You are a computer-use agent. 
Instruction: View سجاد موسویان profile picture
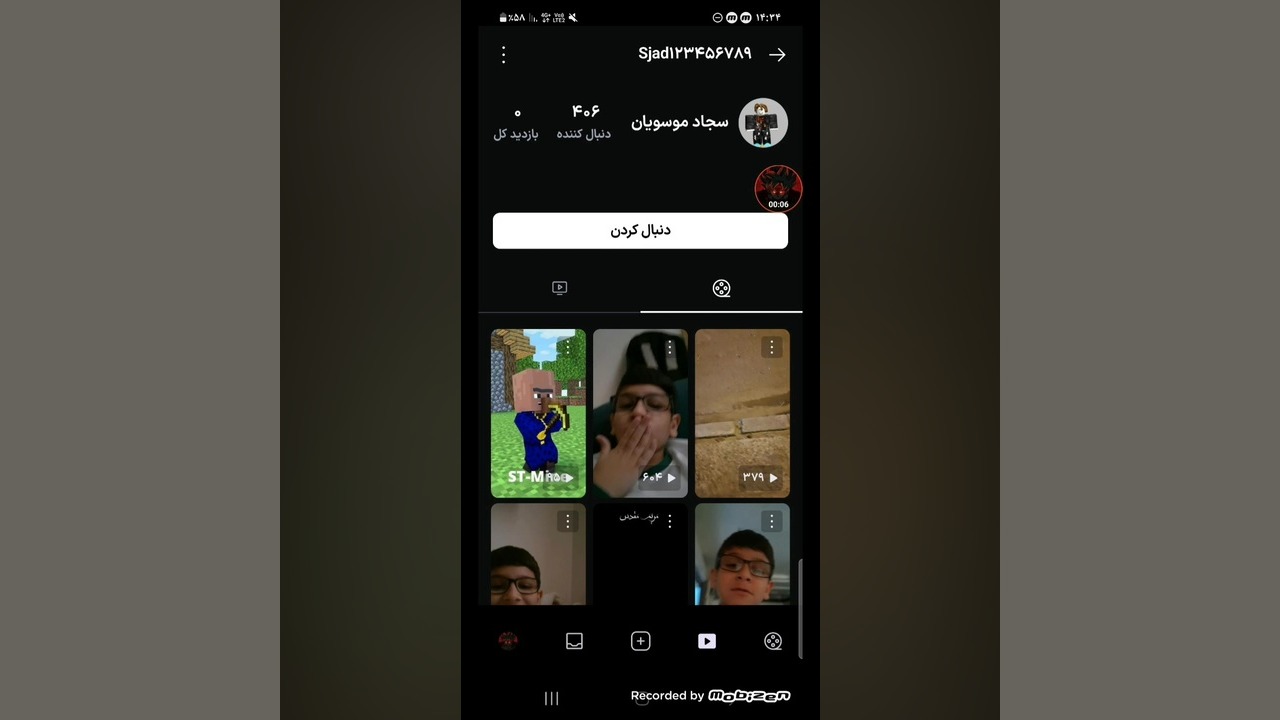[763, 123]
